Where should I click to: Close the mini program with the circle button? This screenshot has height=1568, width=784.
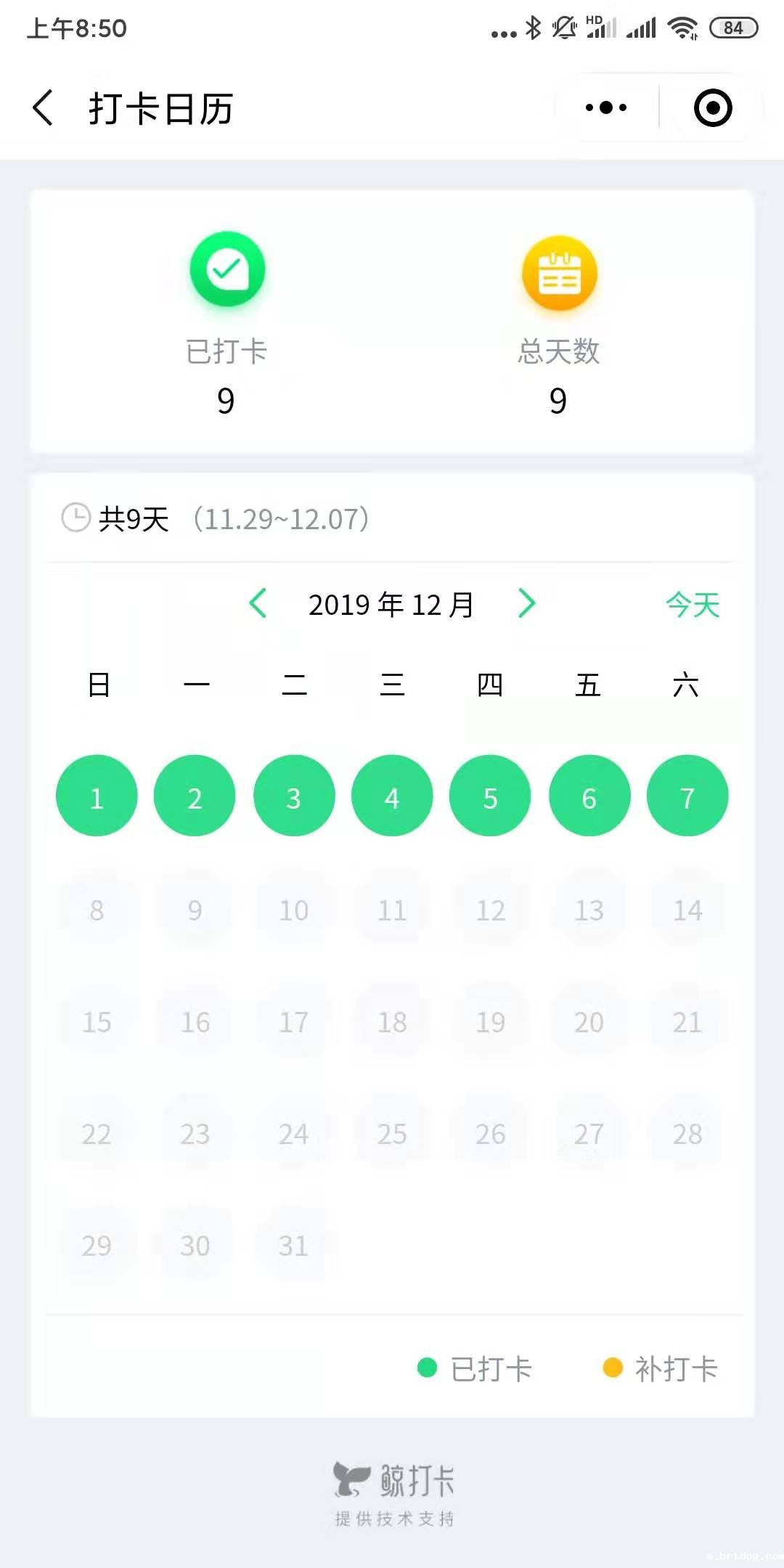pyautogui.click(x=712, y=108)
